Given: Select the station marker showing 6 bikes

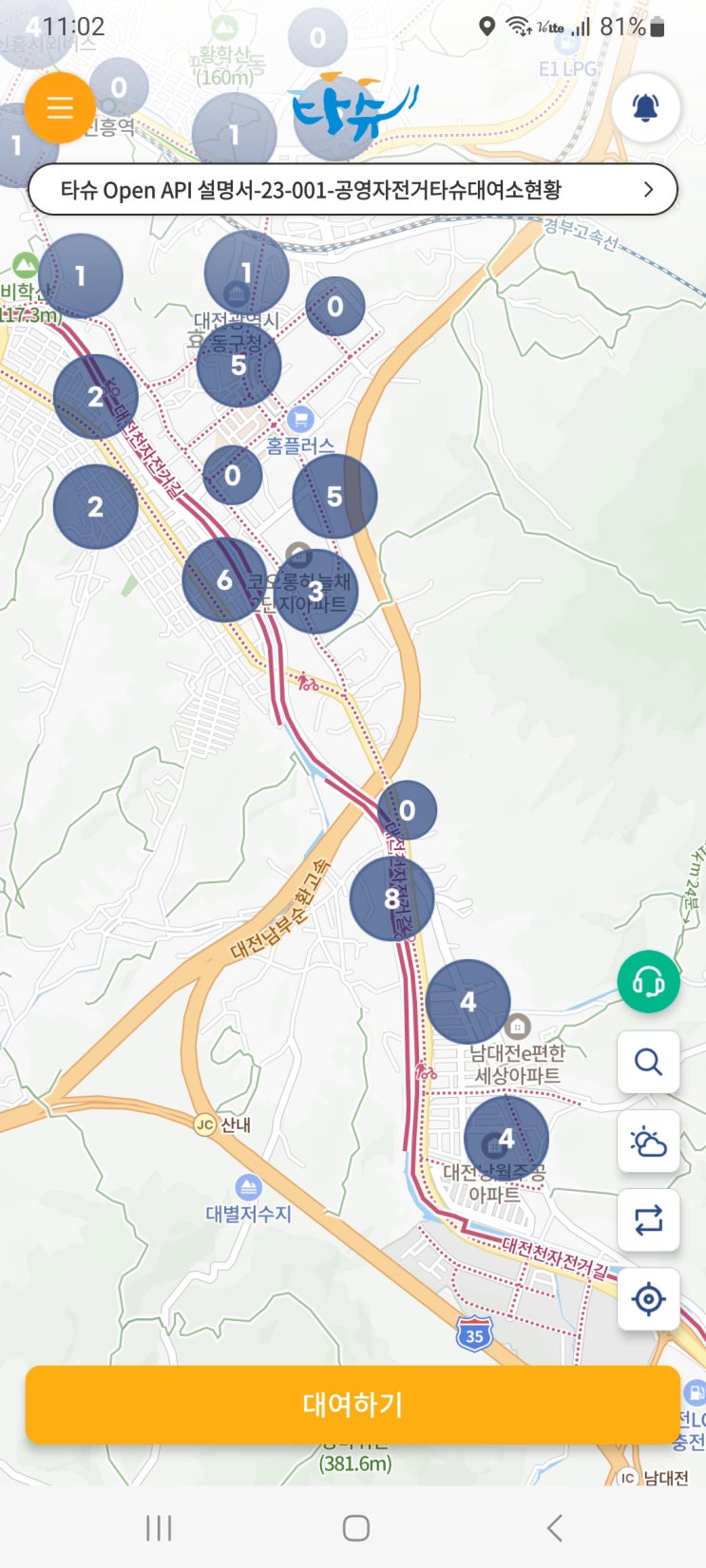Looking at the screenshot, I should [x=224, y=579].
